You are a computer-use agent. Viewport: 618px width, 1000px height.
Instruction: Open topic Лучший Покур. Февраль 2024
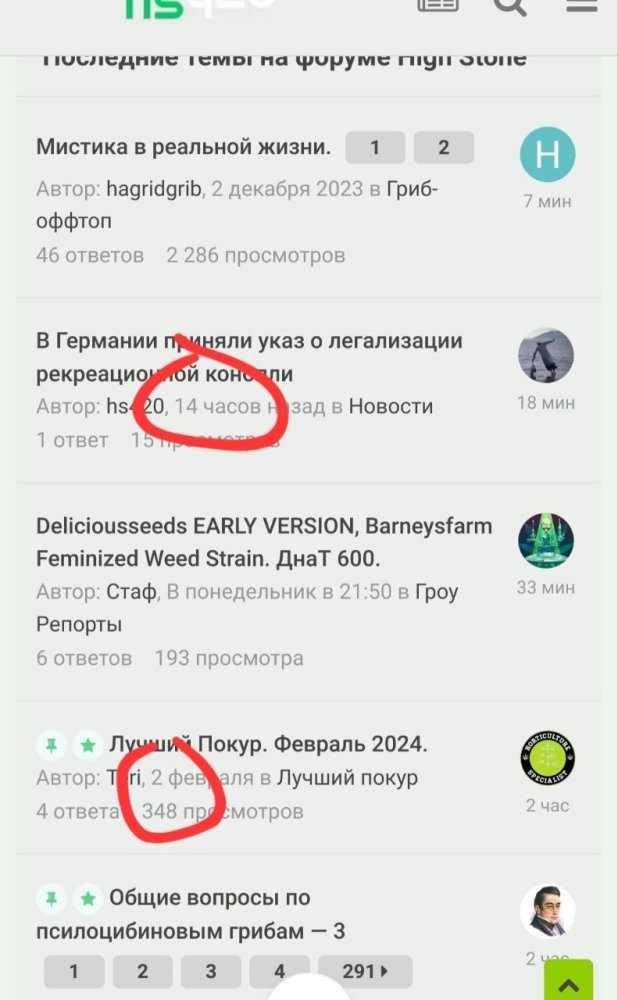click(268, 744)
